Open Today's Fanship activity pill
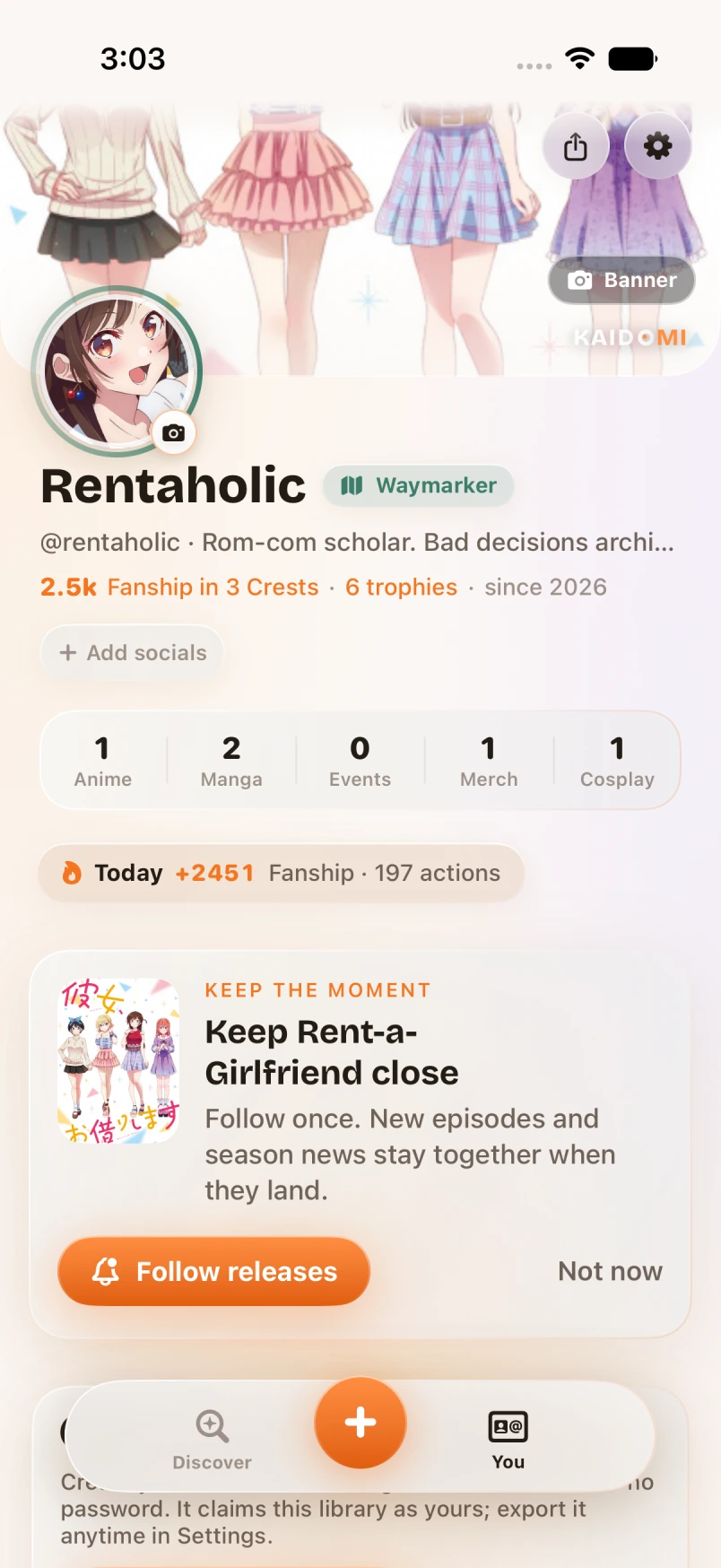 coord(281,873)
